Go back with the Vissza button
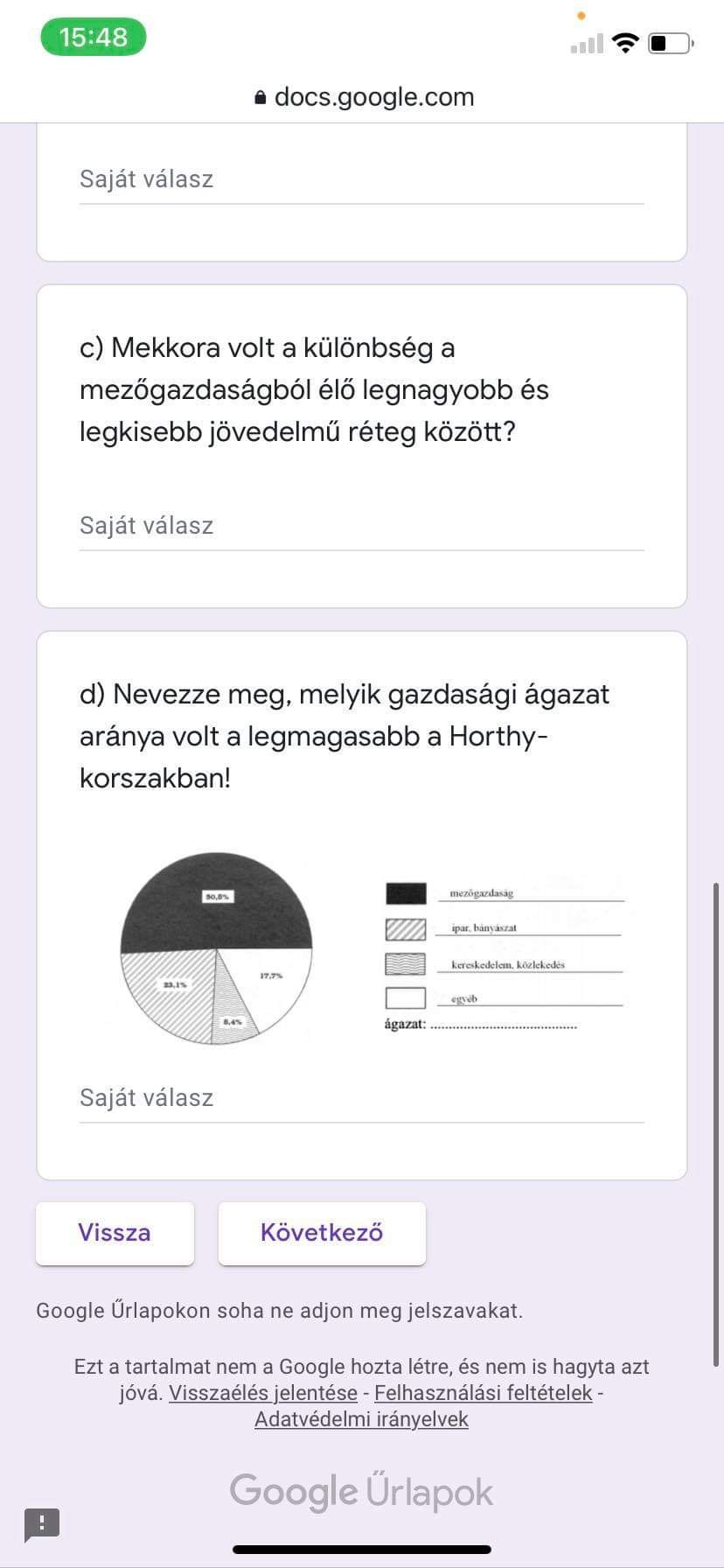The width and height of the screenshot is (724, 1568). (115, 1233)
